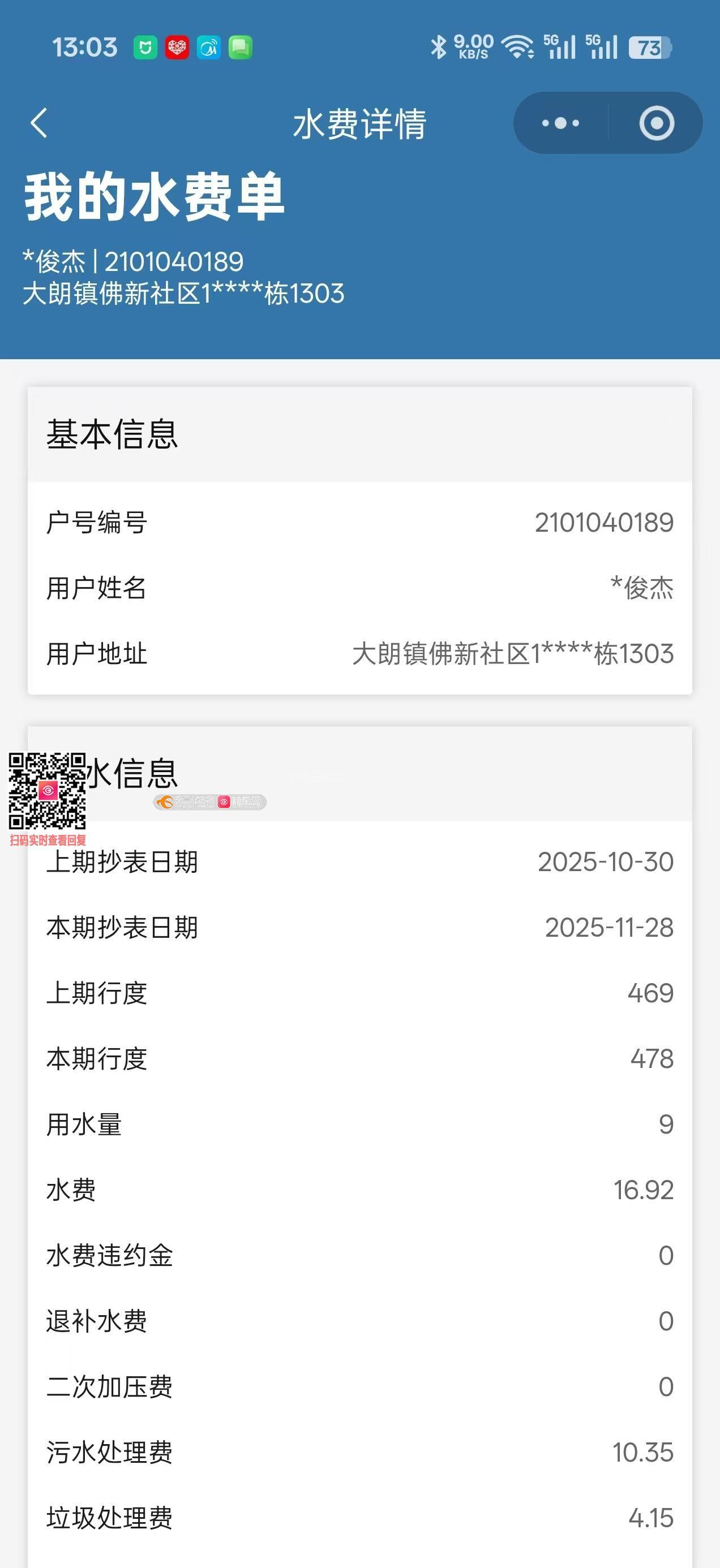Close the mini program with the circle button
The width and height of the screenshot is (720, 1568).
657,123
